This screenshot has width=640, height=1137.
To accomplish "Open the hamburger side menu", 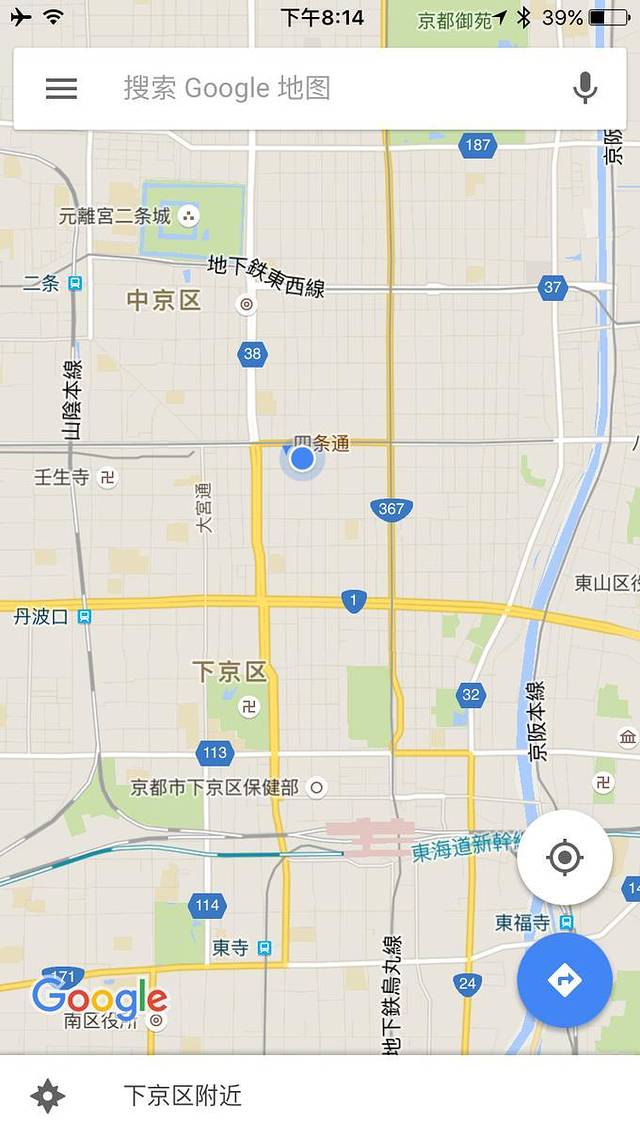I will click(x=61, y=88).
